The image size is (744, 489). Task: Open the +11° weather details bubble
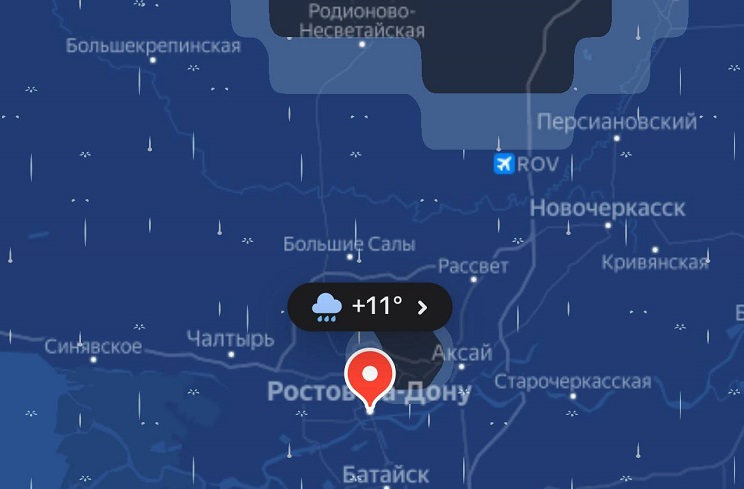point(369,307)
